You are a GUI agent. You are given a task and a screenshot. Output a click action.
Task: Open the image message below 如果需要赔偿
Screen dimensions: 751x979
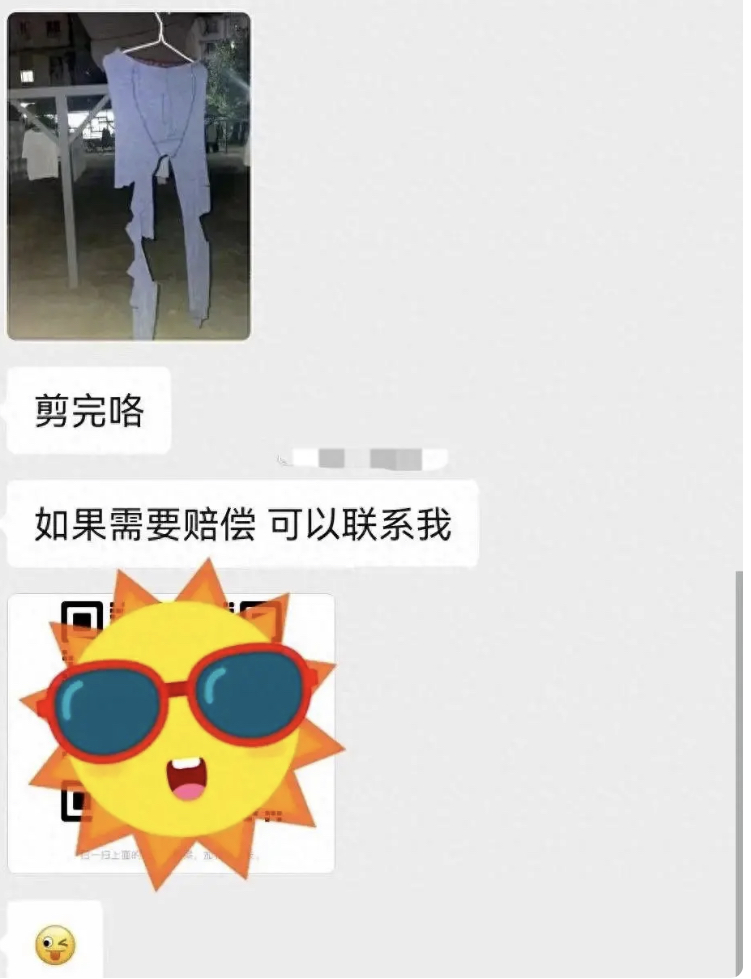(171, 732)
